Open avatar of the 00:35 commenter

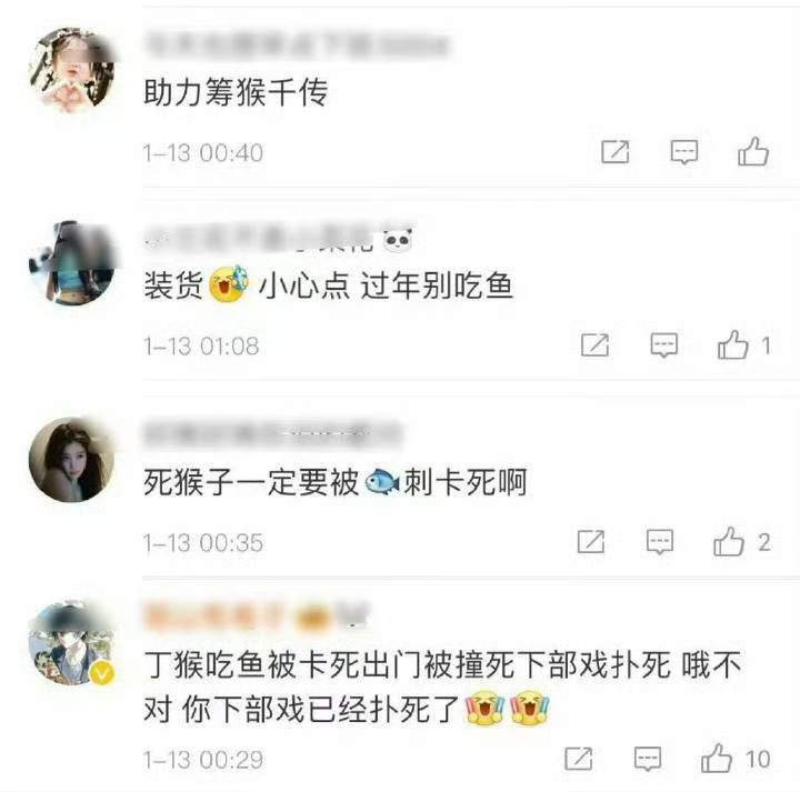[72, 458]
